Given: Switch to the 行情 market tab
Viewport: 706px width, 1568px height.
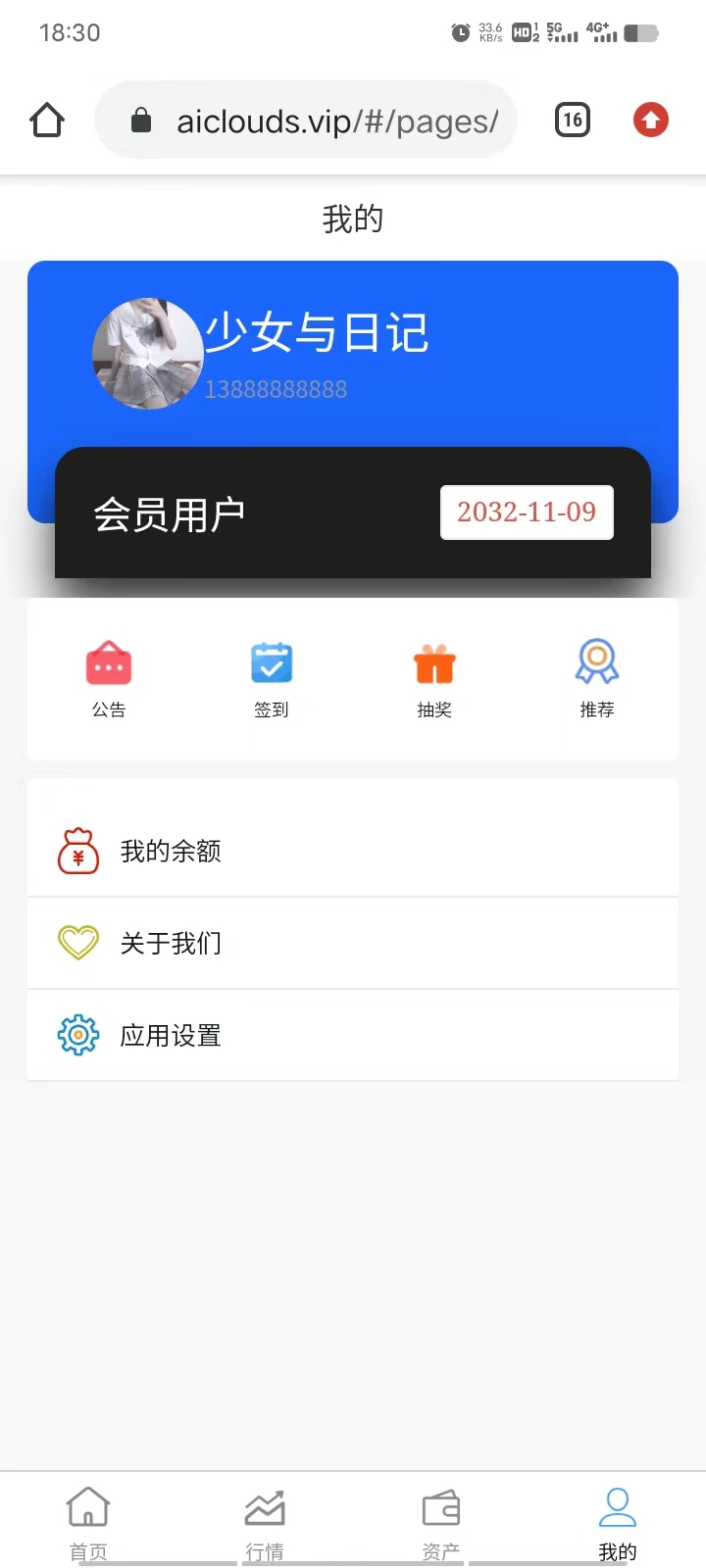Looking at the screenshot, I should point(265,1522).
